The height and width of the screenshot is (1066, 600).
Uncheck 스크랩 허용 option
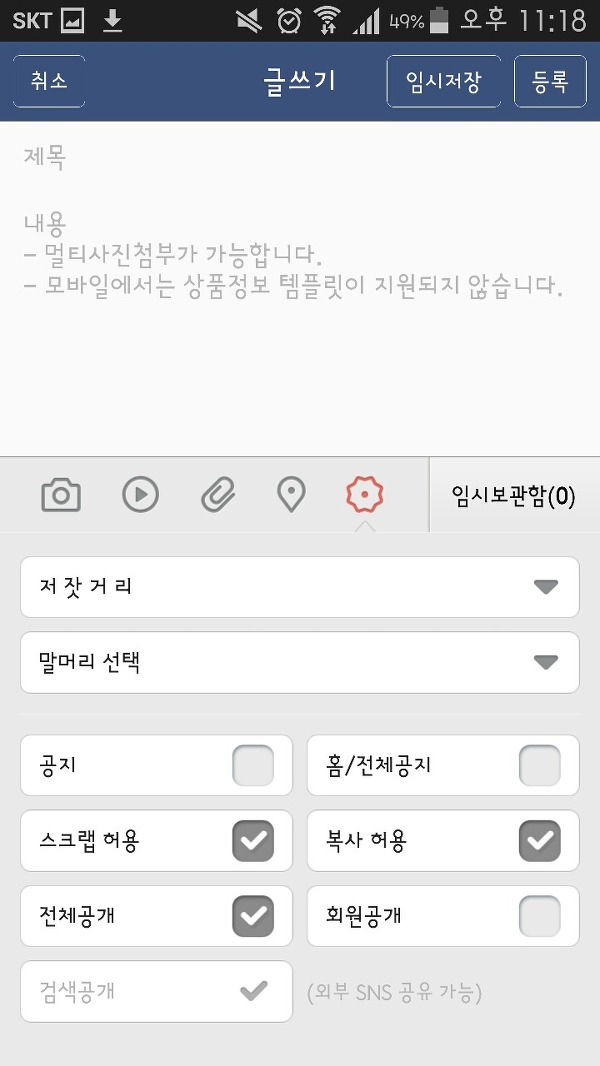(x=253, y=841)
